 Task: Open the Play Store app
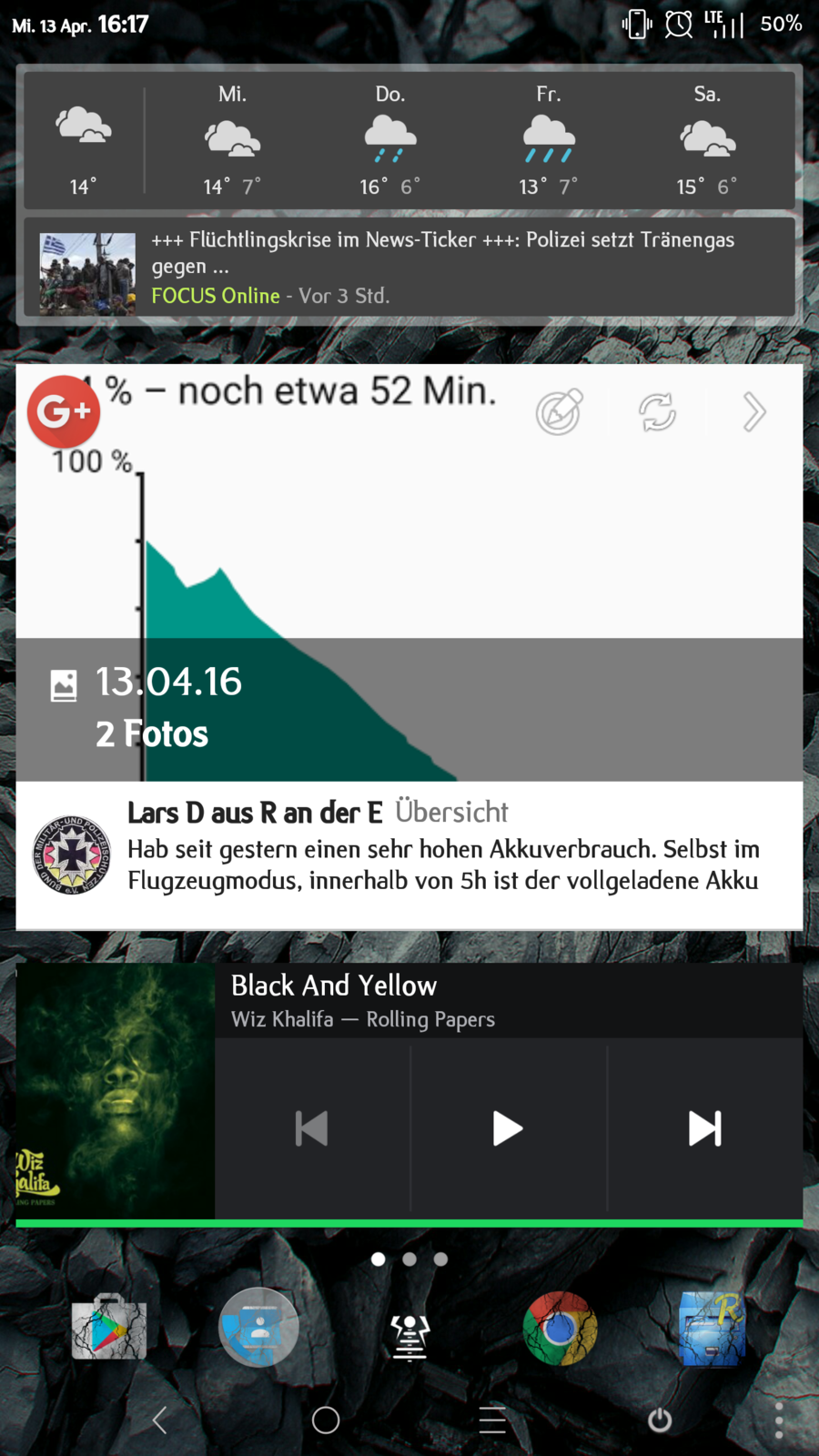pos(109,1329)
